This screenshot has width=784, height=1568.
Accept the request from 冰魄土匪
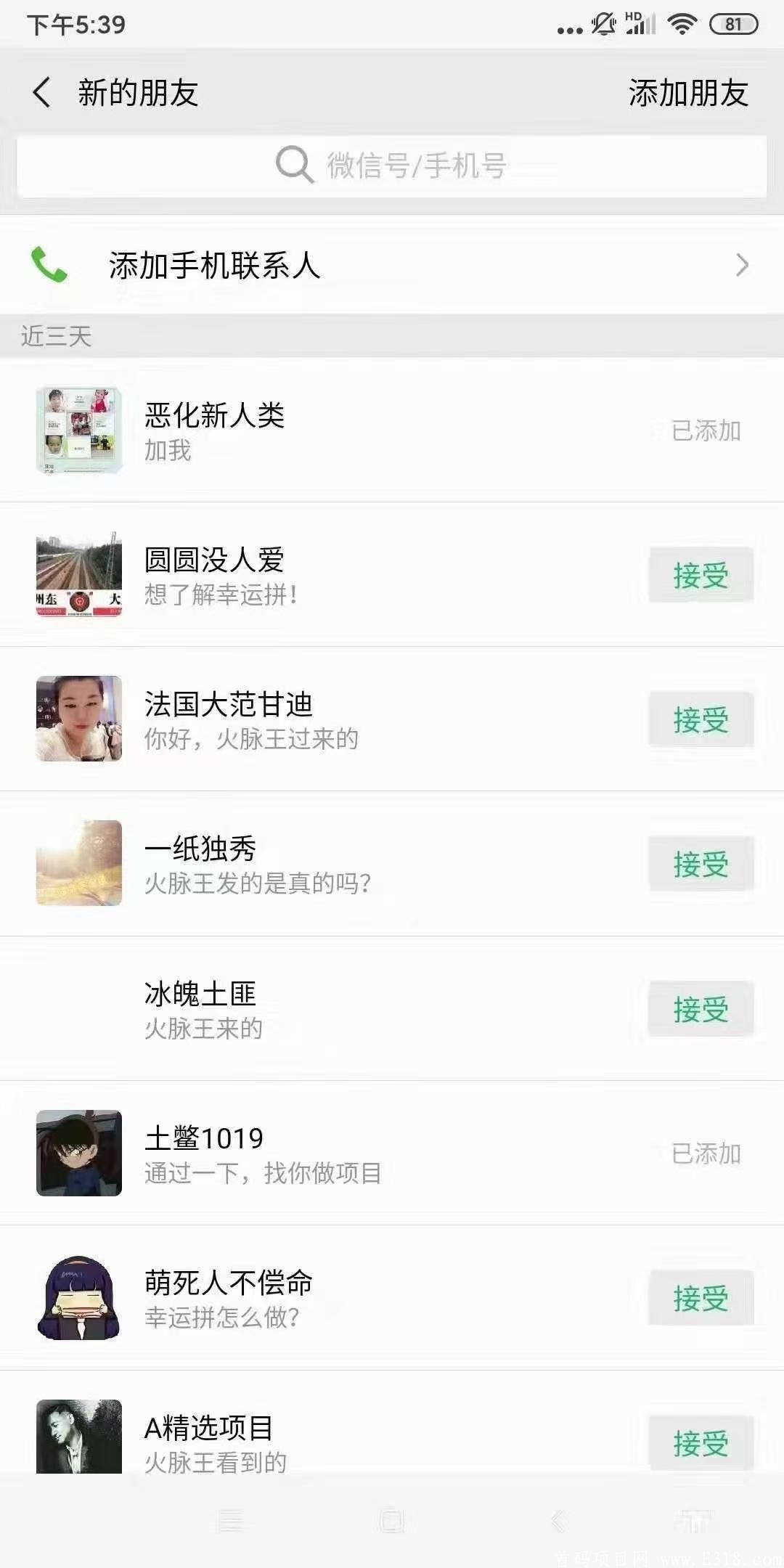699,1009
